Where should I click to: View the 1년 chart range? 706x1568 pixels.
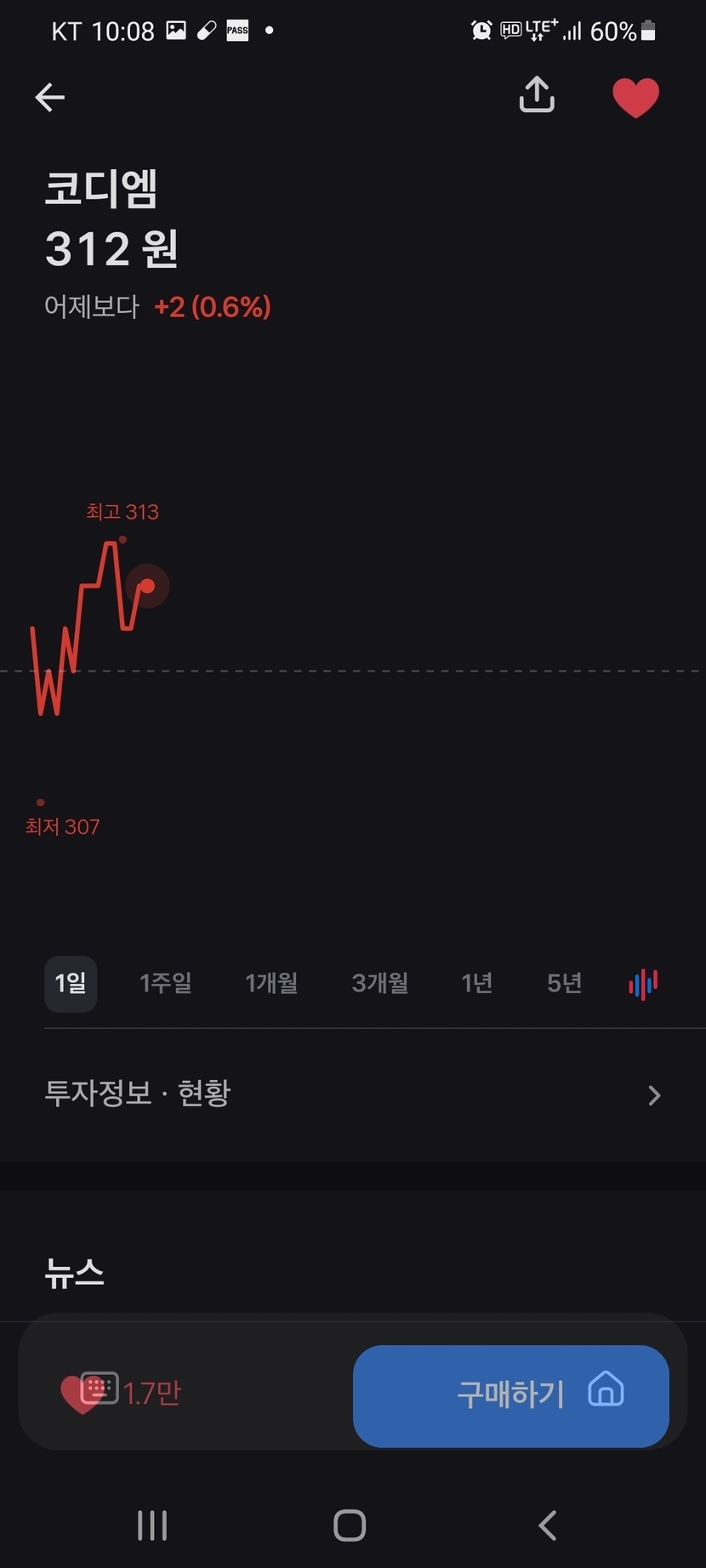(476, 984)
